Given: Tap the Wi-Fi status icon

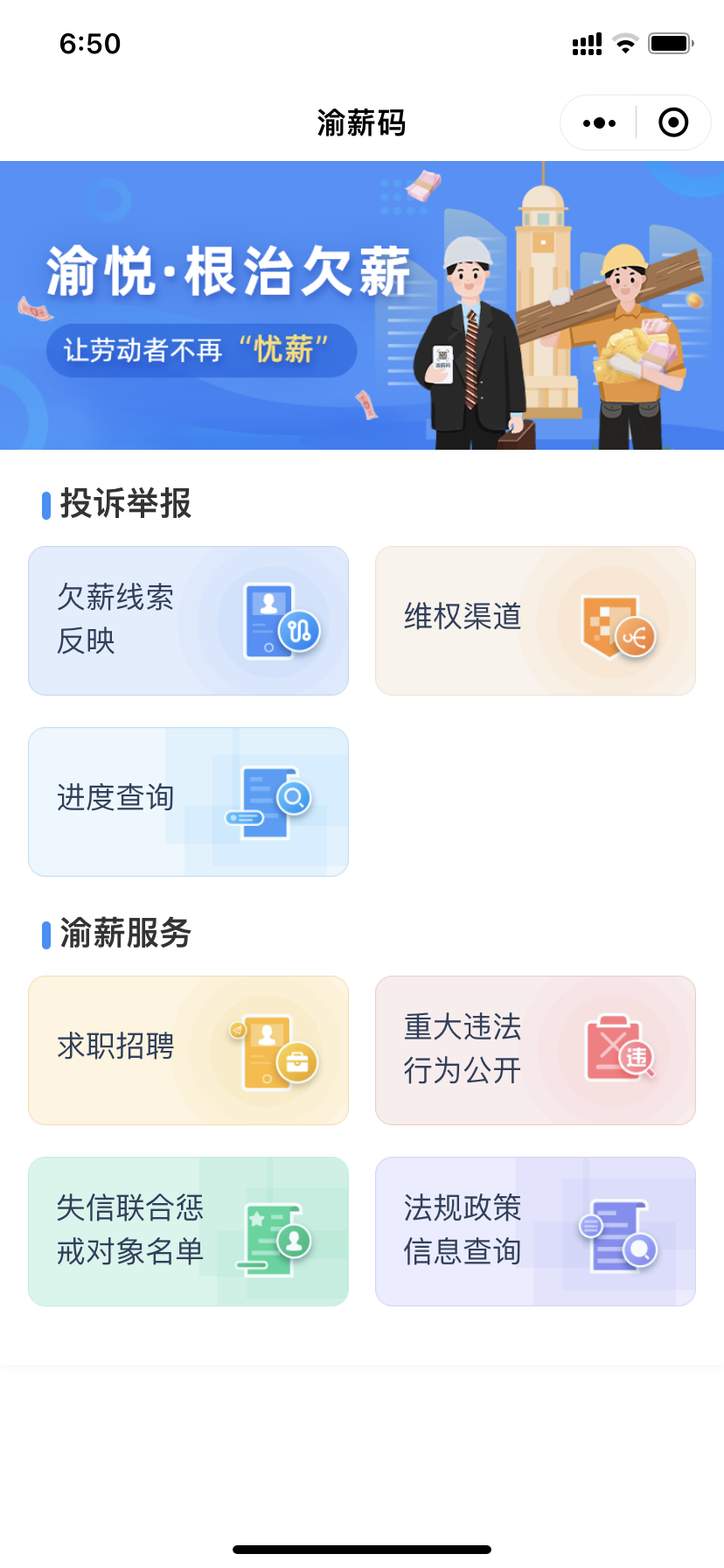Looking at the screenshot, I should tap(626, 42).
